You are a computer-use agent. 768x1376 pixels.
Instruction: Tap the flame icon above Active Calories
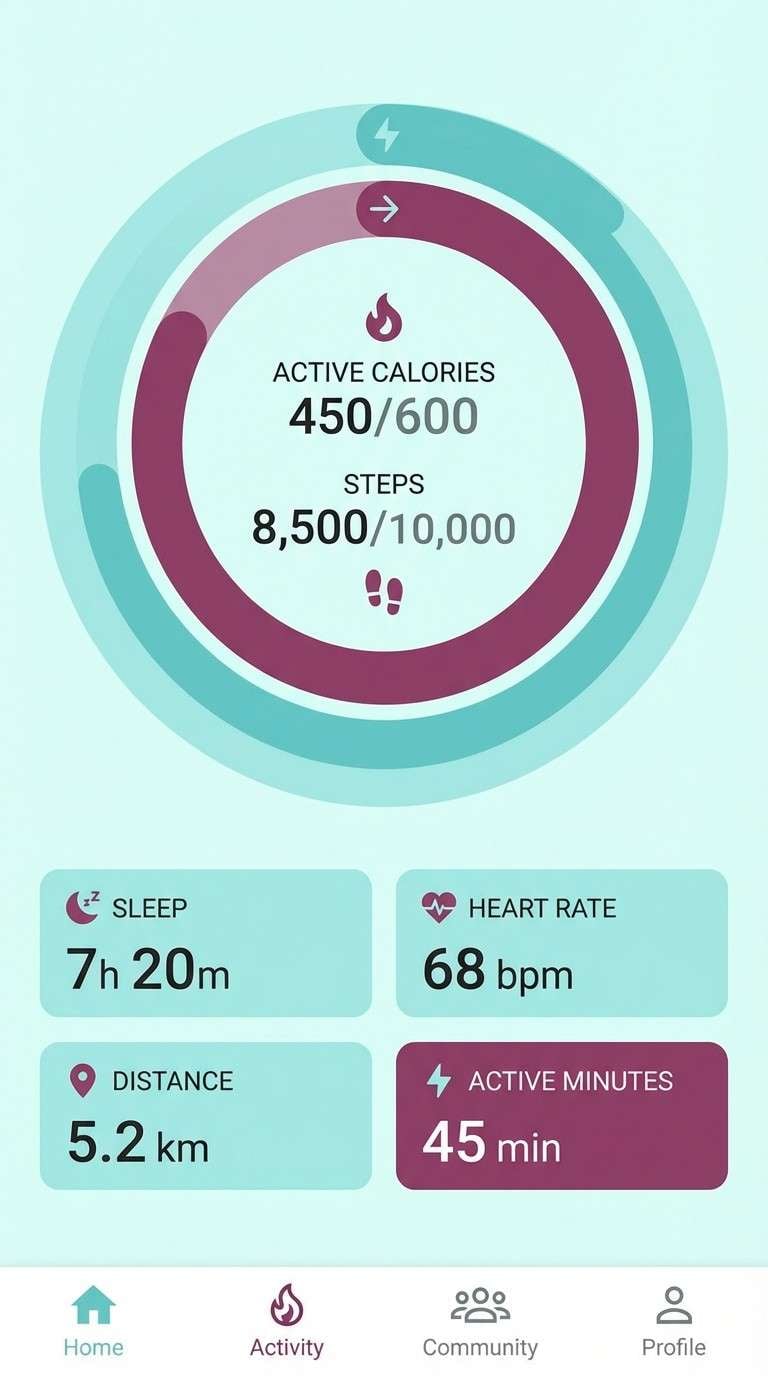pos(384,318)
